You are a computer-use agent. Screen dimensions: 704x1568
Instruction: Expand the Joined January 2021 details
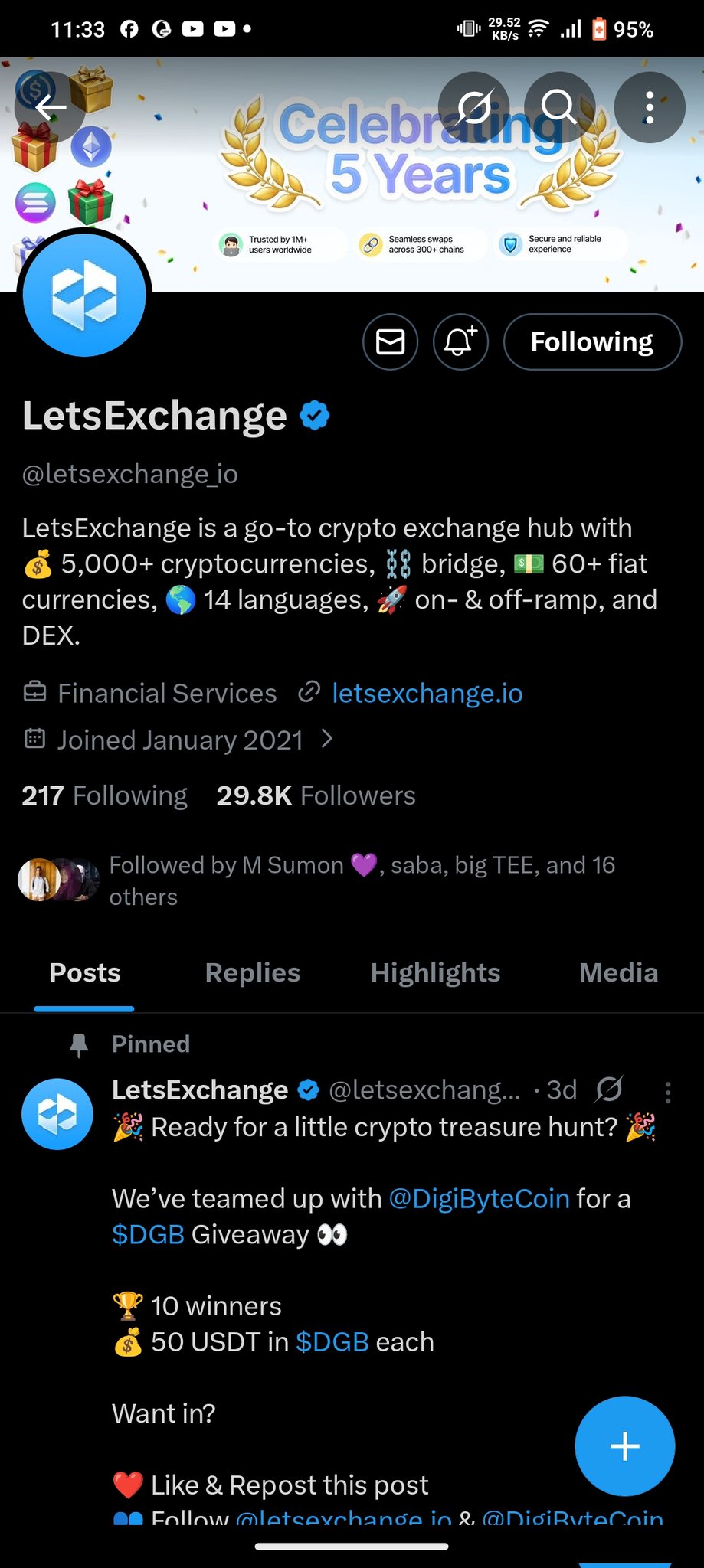click(x=327, y=739)
